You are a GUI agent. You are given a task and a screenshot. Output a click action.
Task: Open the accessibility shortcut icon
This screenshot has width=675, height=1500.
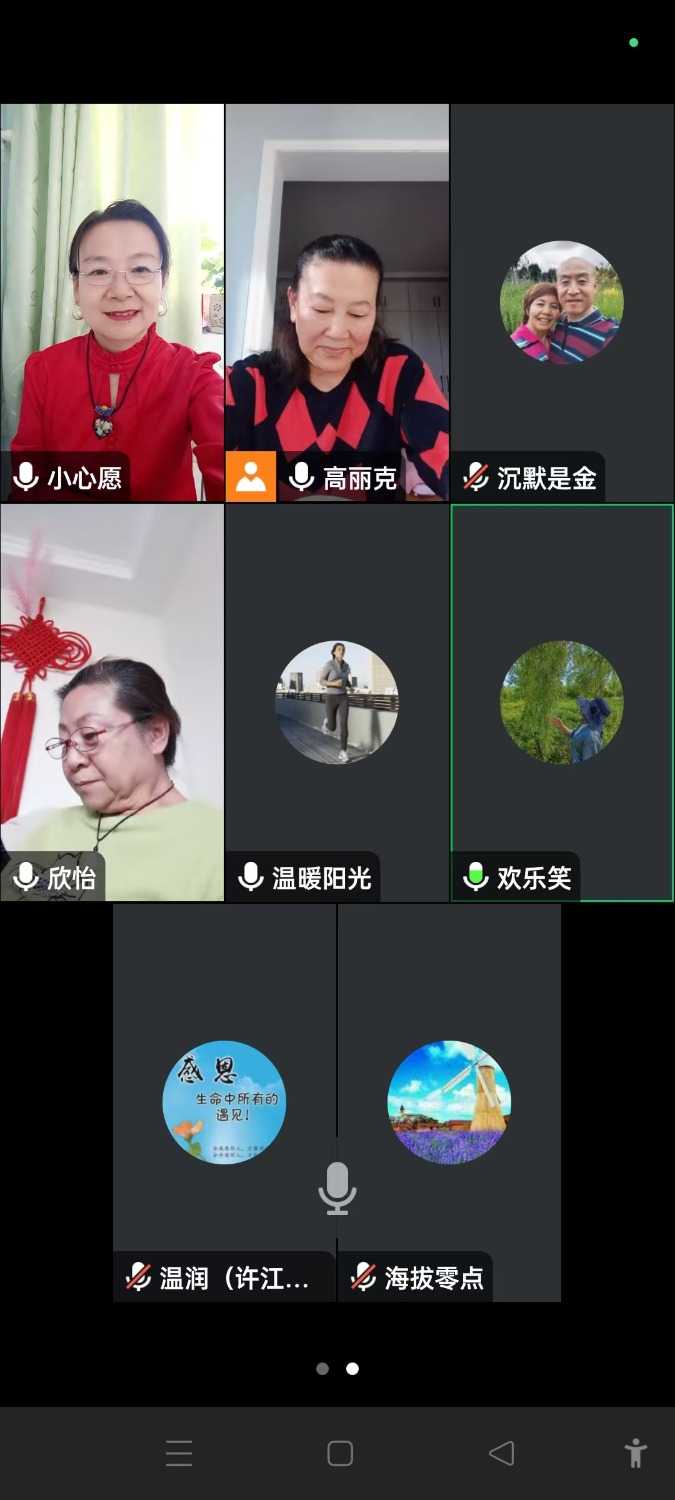635,1453
